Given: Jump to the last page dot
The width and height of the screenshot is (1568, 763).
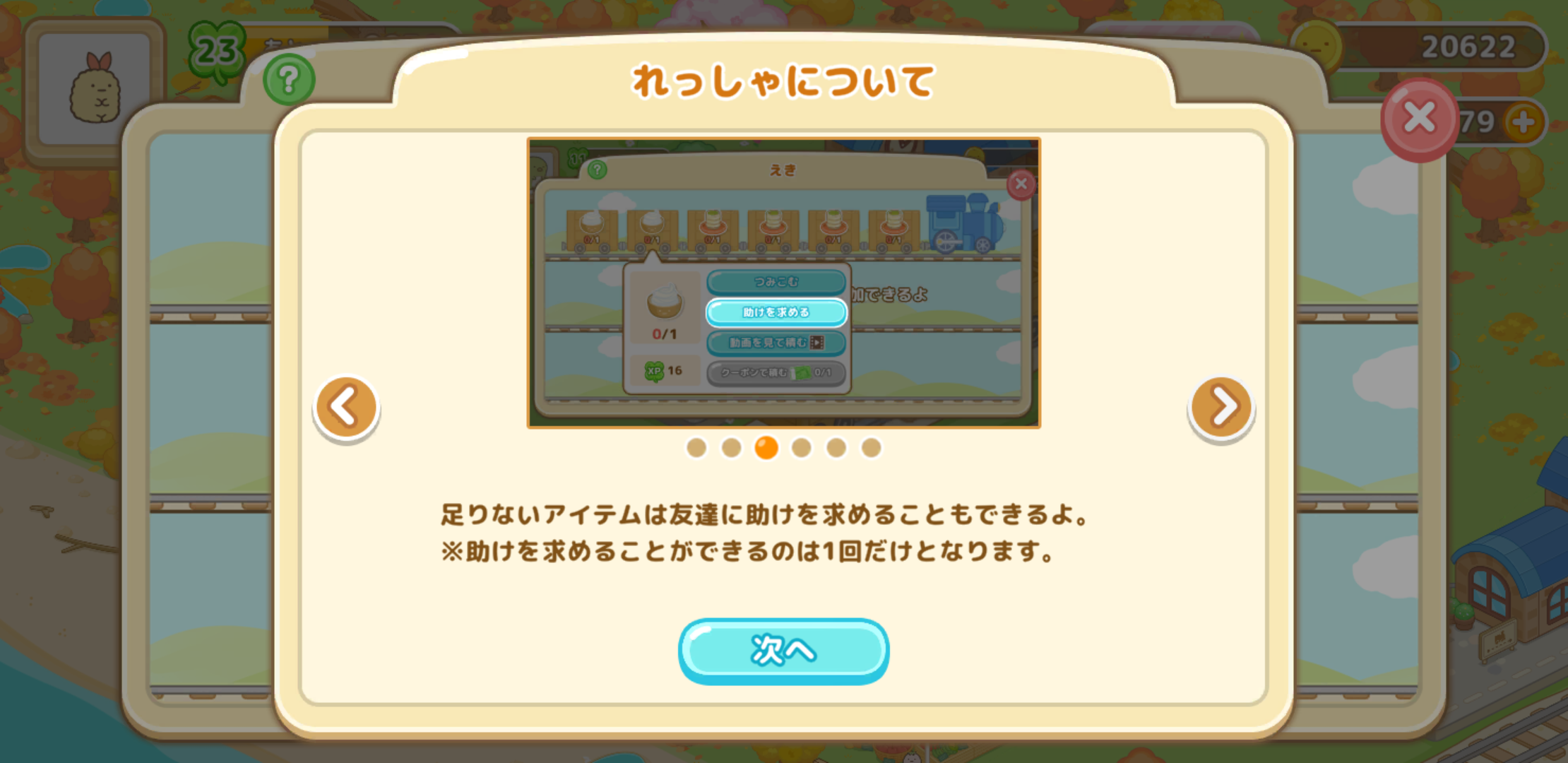Looking at the screenshot, I should [872, 448].
